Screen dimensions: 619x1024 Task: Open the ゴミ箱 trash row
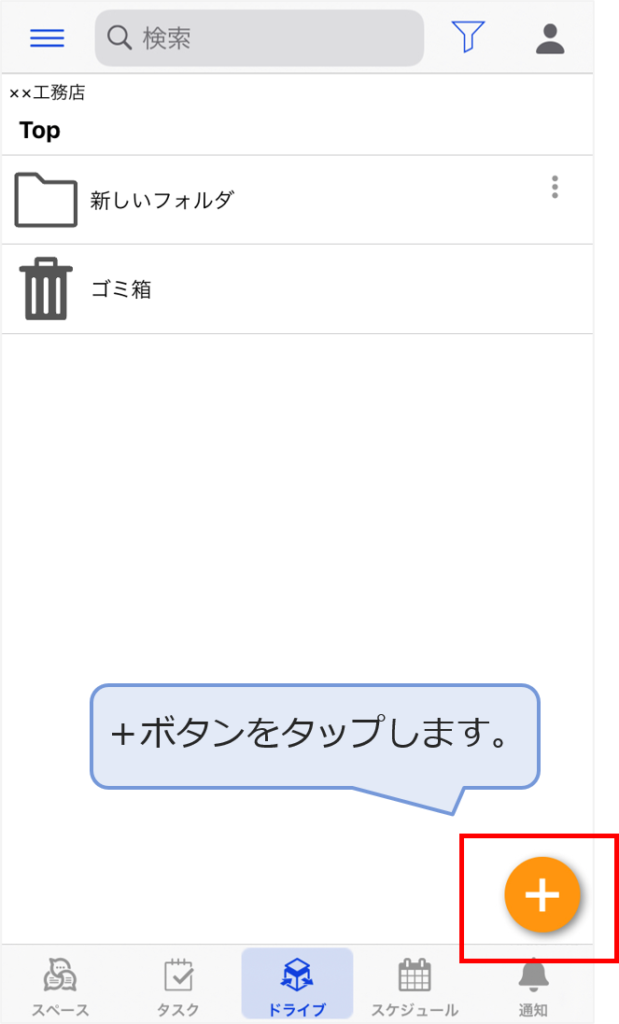[120, 290]
